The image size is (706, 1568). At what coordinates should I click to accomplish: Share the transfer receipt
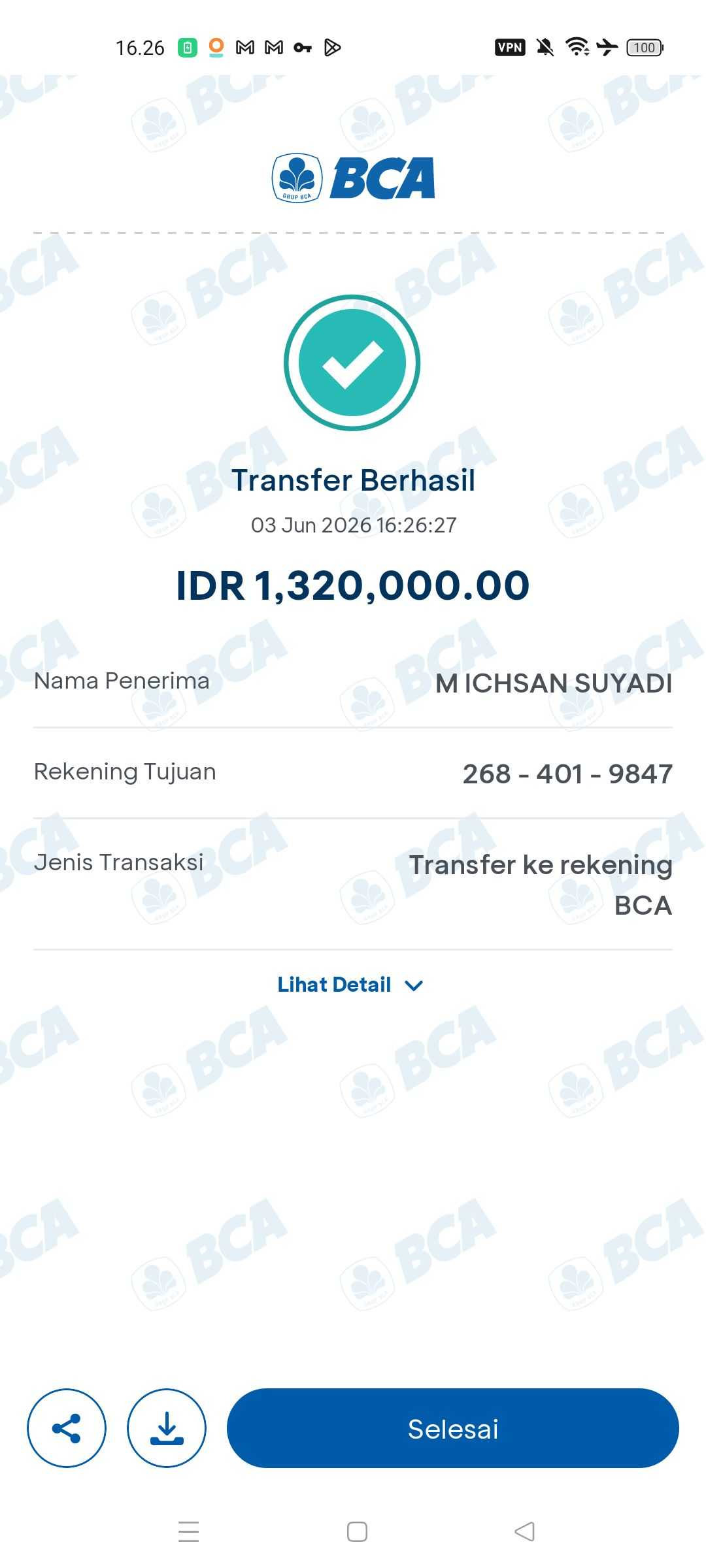click(x=67, y=1428)
